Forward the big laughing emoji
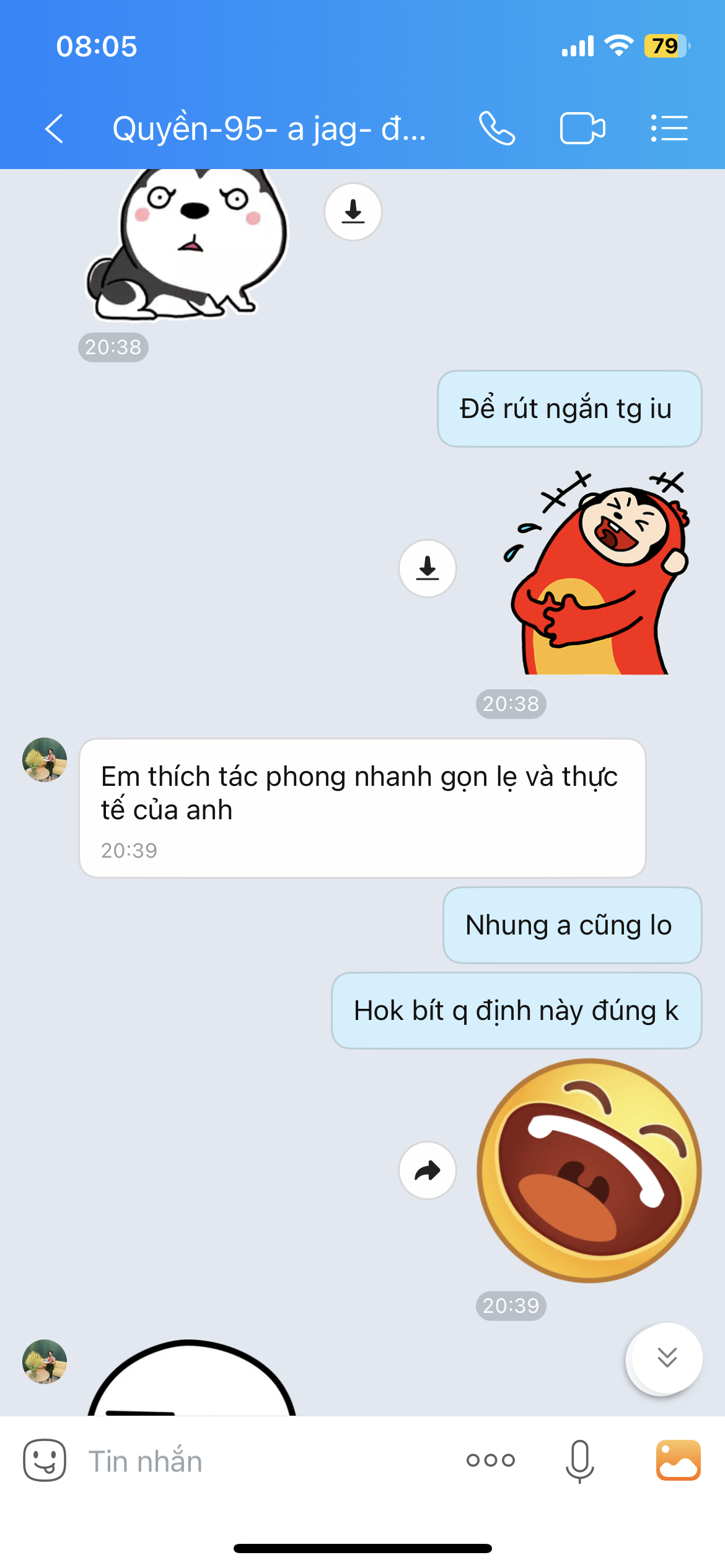Screen dimensions: 725x1568 pyautogui.click(x=428, y=1170)
